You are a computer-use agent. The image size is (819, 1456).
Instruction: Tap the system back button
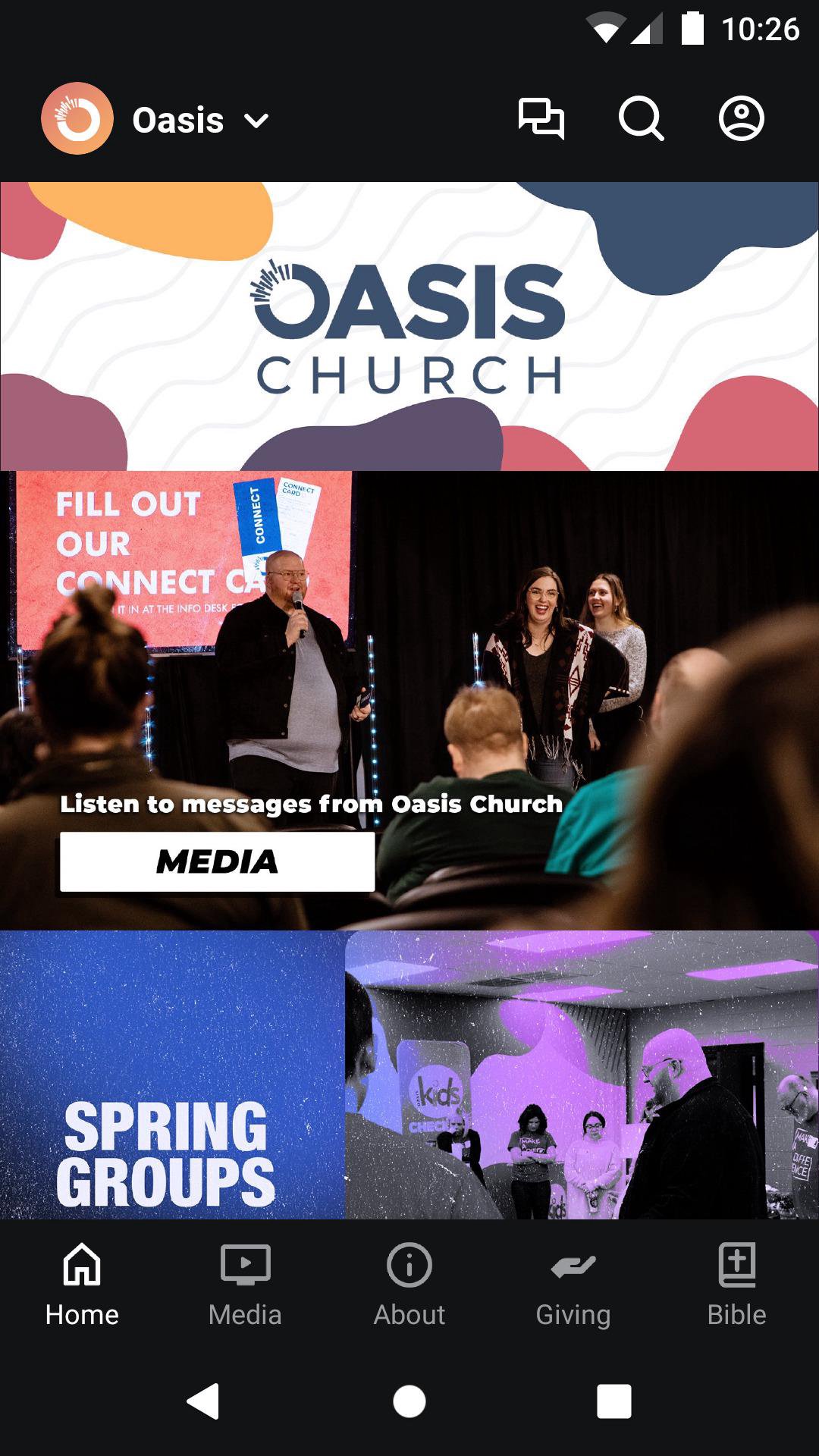[x=203, y=1401]
